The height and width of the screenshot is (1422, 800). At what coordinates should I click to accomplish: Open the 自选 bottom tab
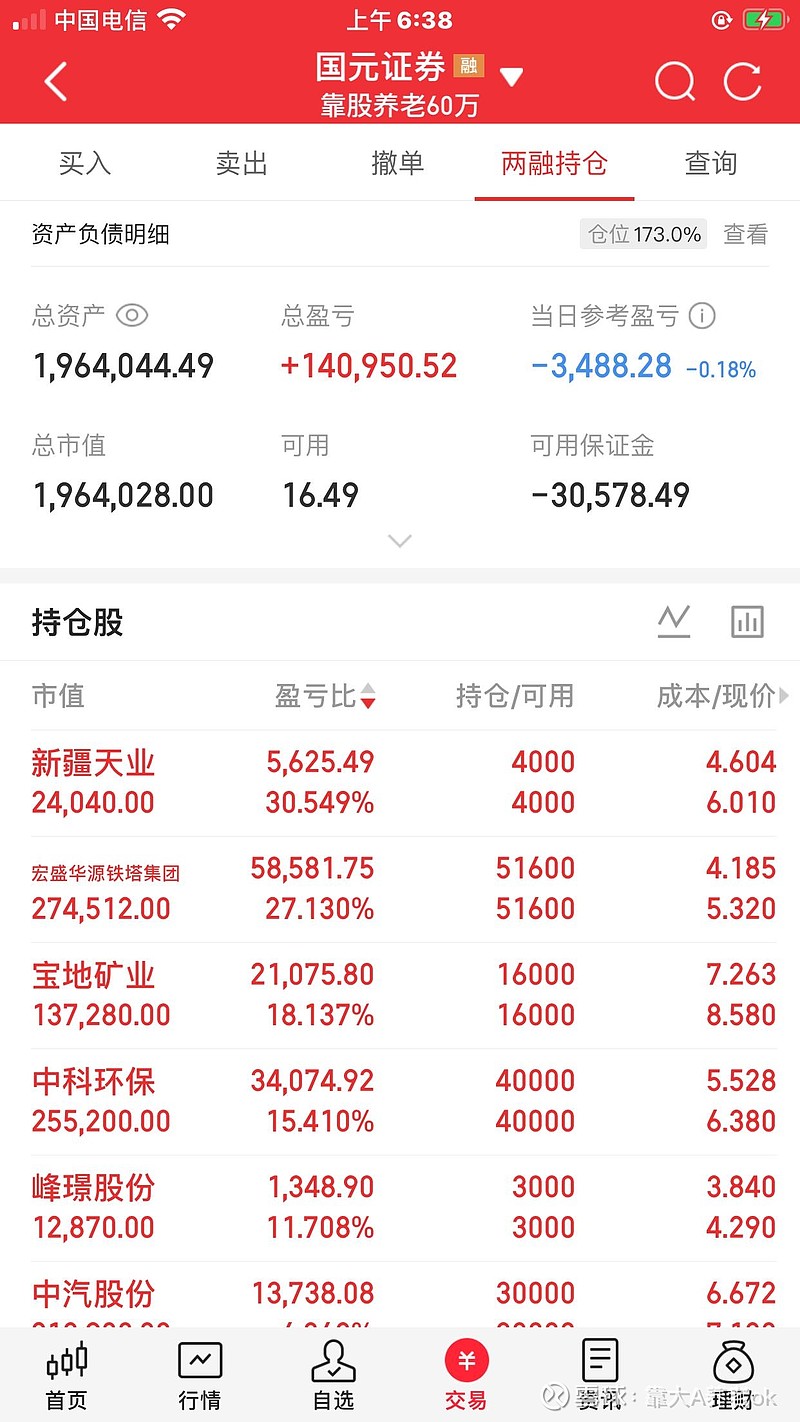click(333, 1375)
